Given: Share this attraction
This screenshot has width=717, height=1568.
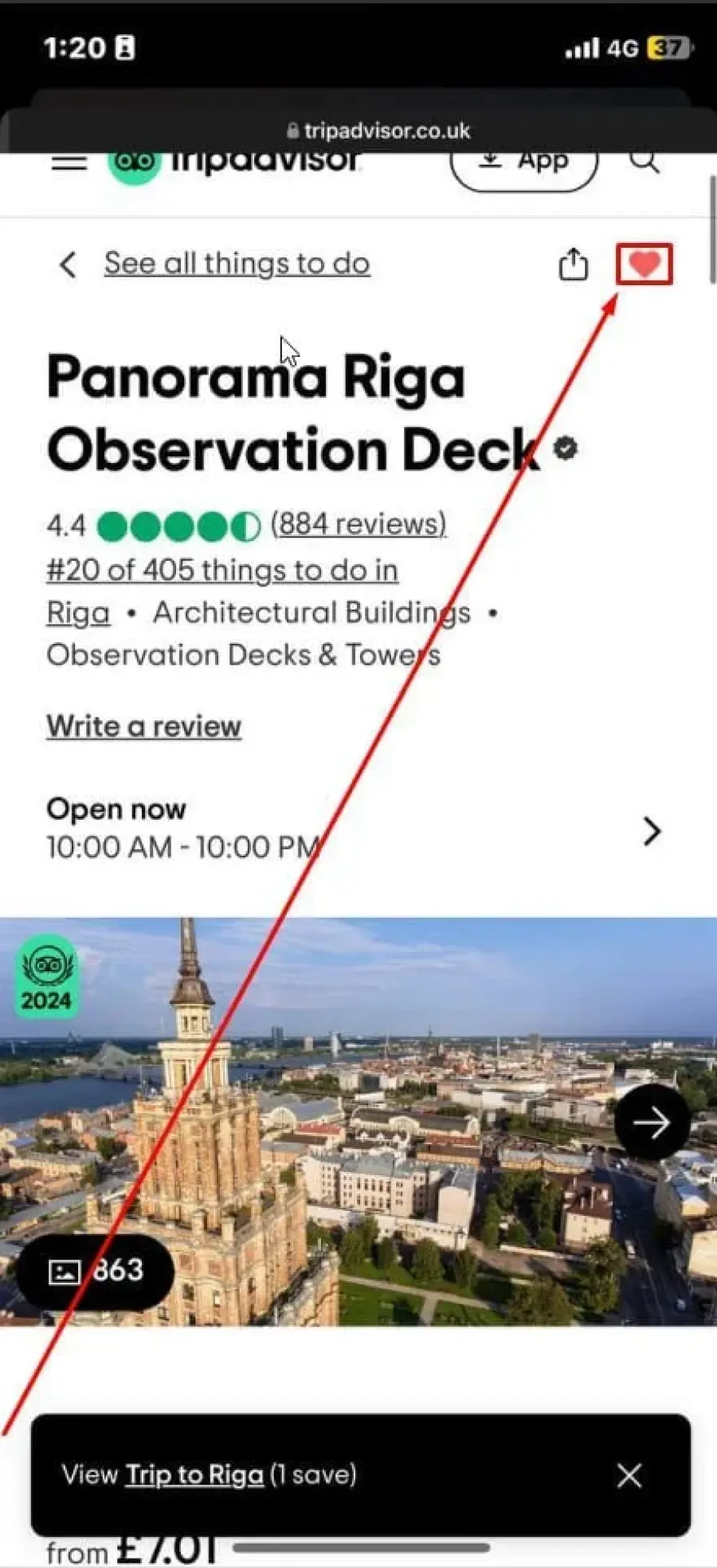Looking at the screenshot, I should coord(573,265).
